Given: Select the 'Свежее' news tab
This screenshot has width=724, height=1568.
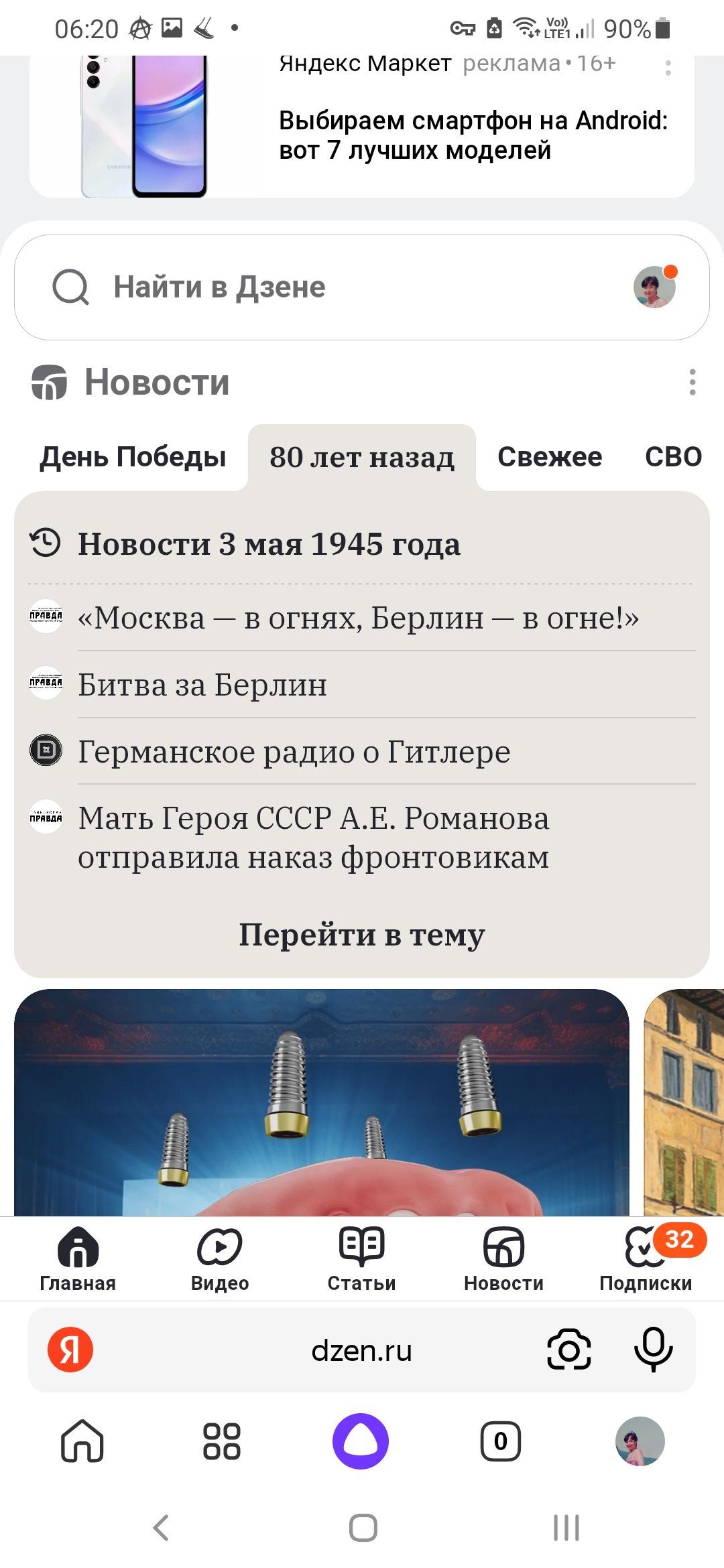Looking at the screenshot, I should click(x=550, y=457).
